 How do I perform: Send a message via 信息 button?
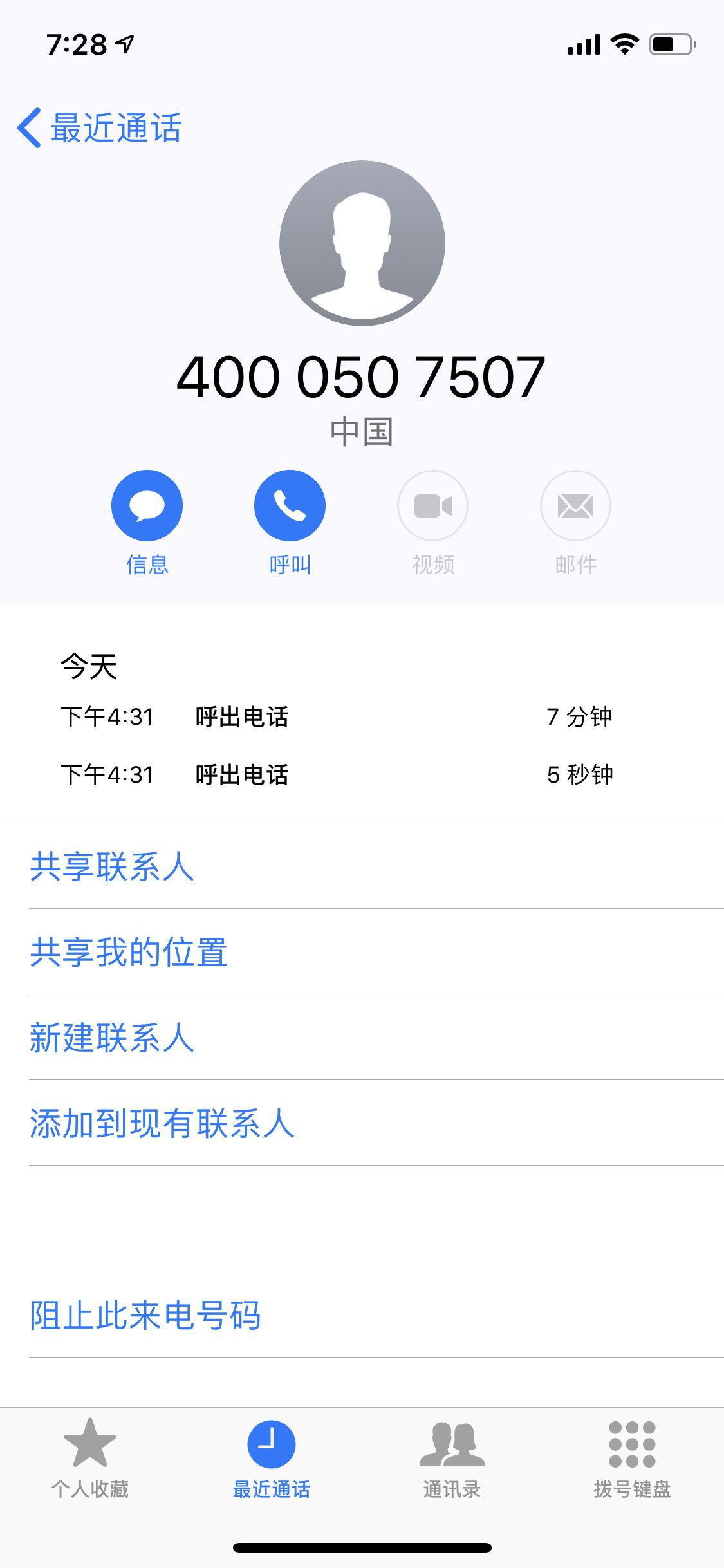click(147, 506)
